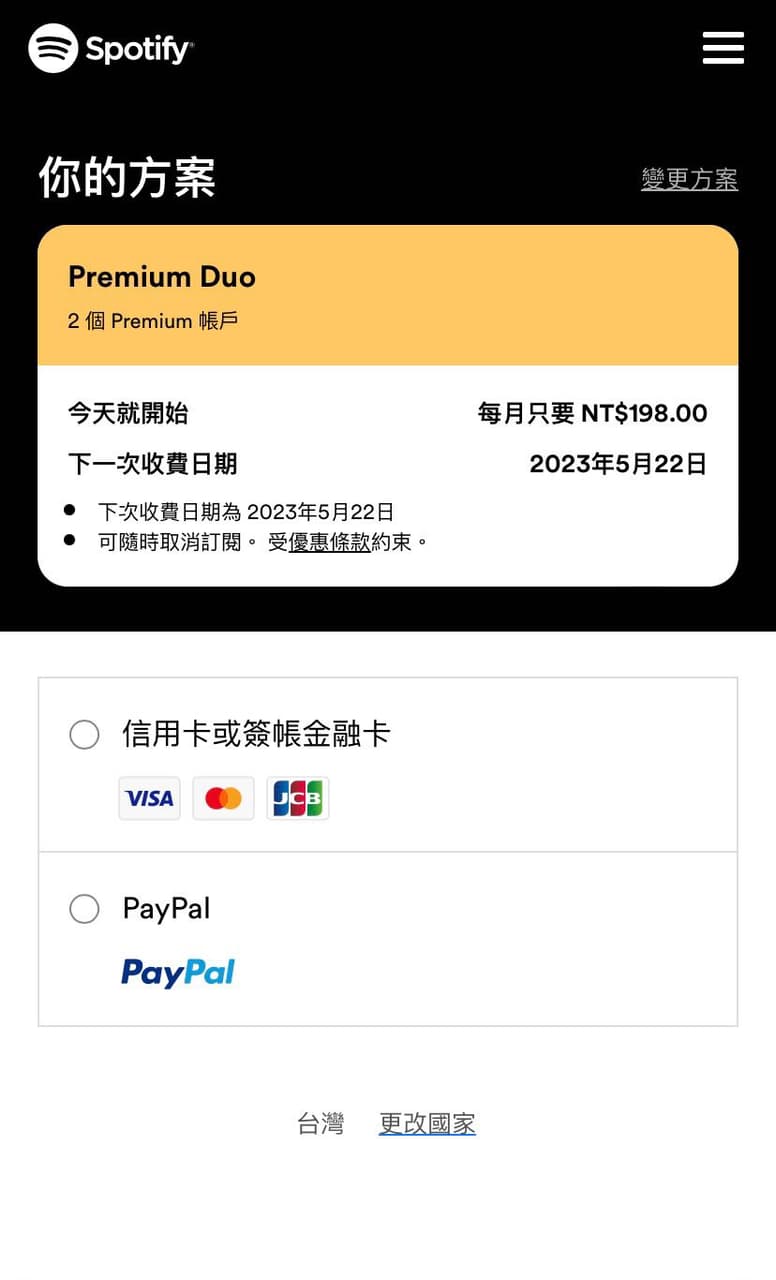Select the PayPal payment radio button
This screenshot has height=1280, width=776.
(x=84, y=909)
